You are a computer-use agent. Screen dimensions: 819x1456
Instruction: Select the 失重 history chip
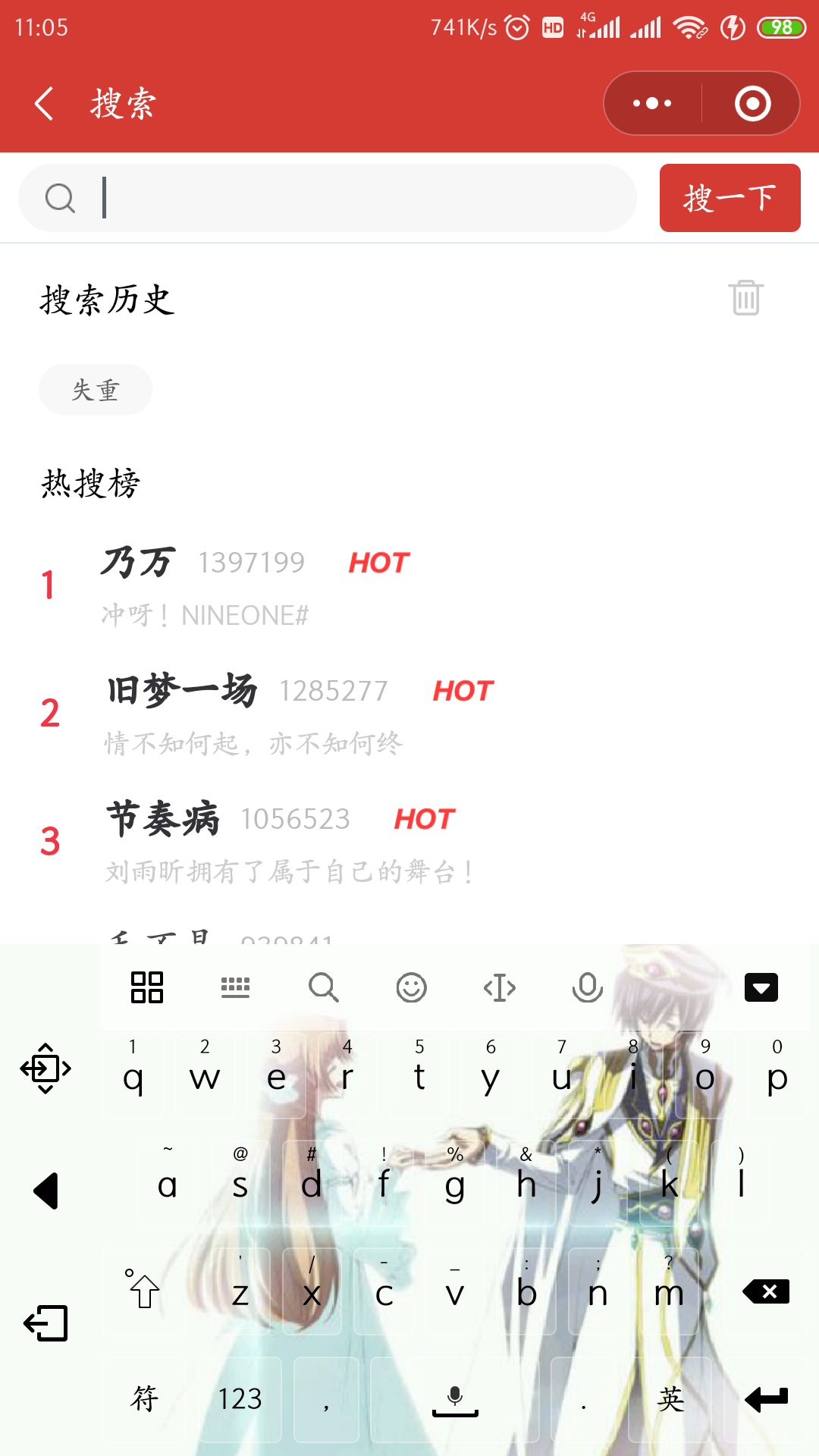pos(96,390)
